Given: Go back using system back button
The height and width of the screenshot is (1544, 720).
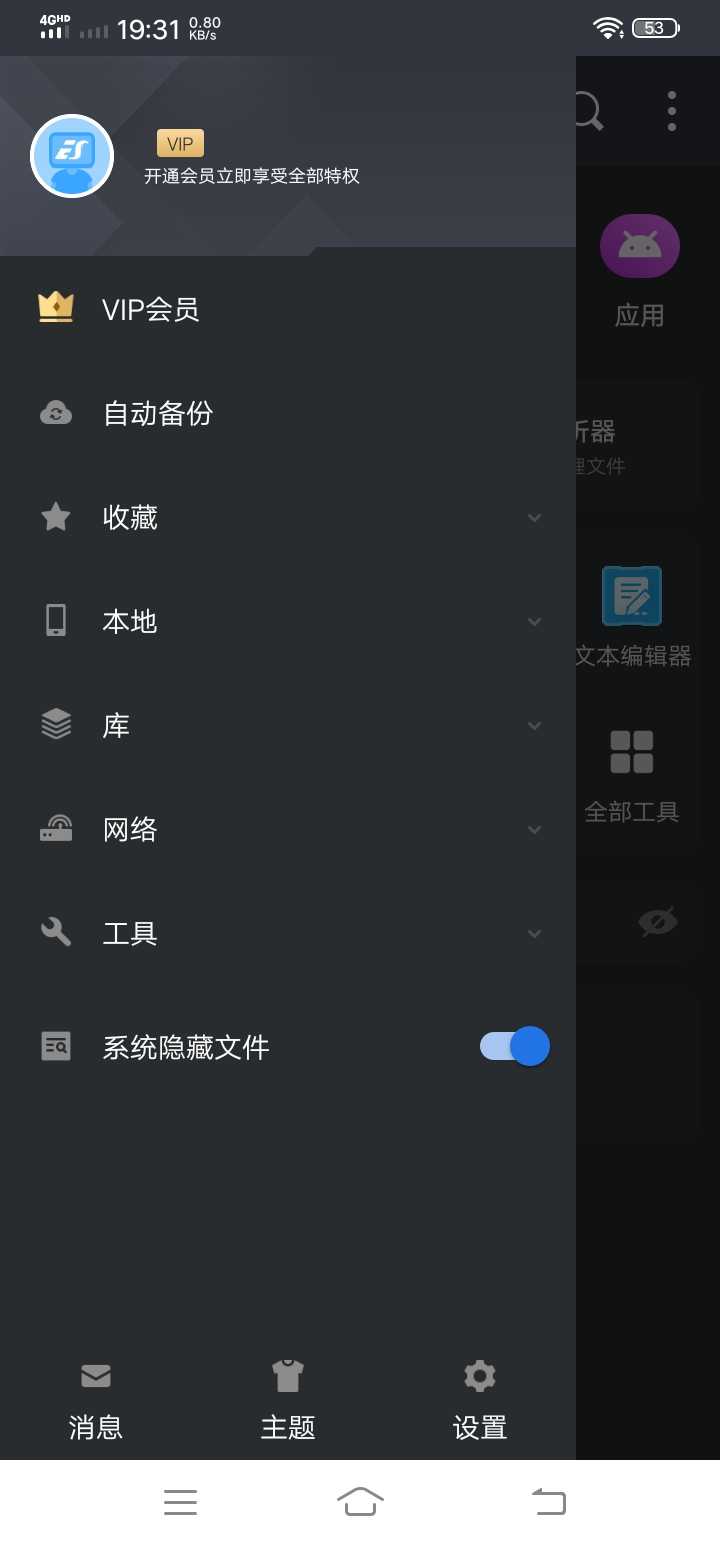Looking at the screenshot, I should (548, 1502).
